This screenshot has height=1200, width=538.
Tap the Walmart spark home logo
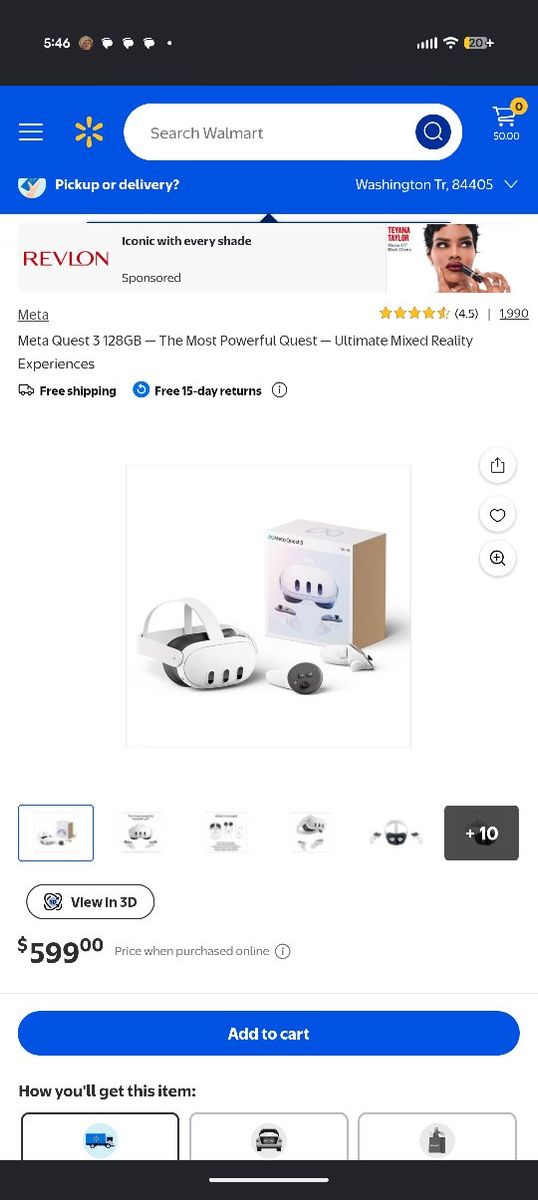pyautogui.click(x=89, y=132)
